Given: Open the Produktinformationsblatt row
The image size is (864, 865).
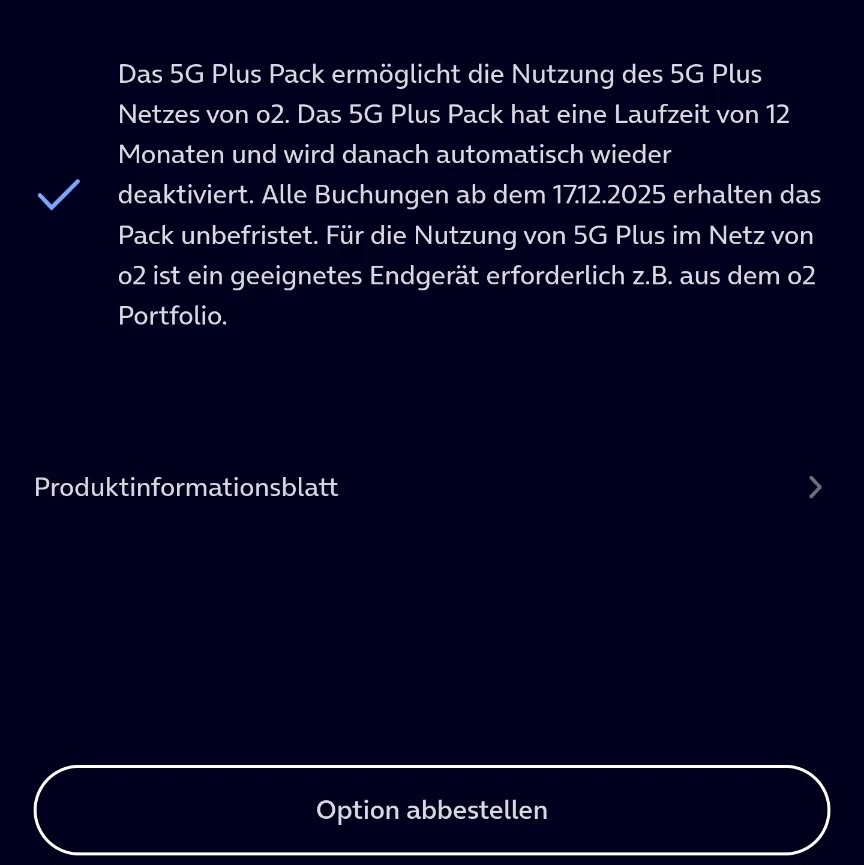Looking at the screenshot, I should (430, 487).
